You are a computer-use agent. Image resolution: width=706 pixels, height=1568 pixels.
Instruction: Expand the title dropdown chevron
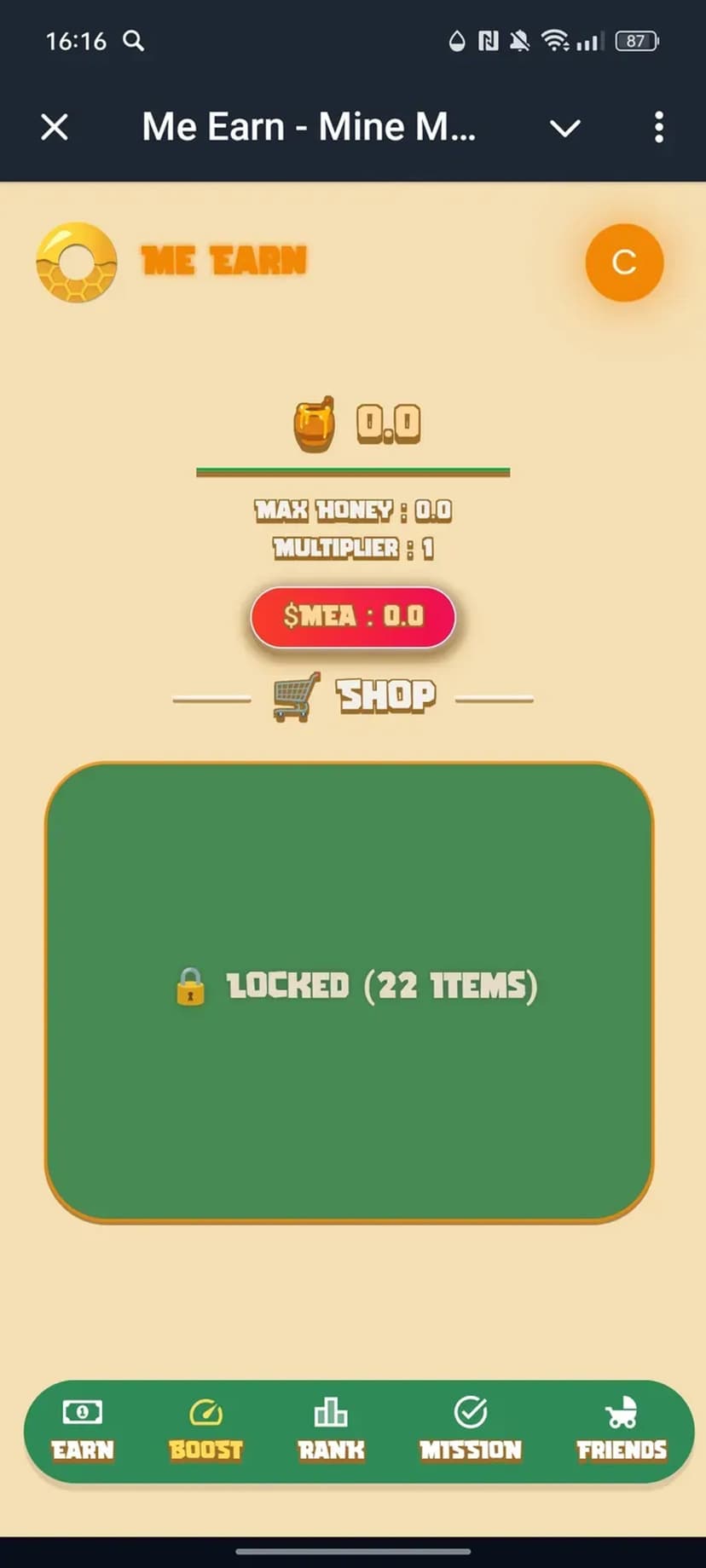[x=564, y=128]
